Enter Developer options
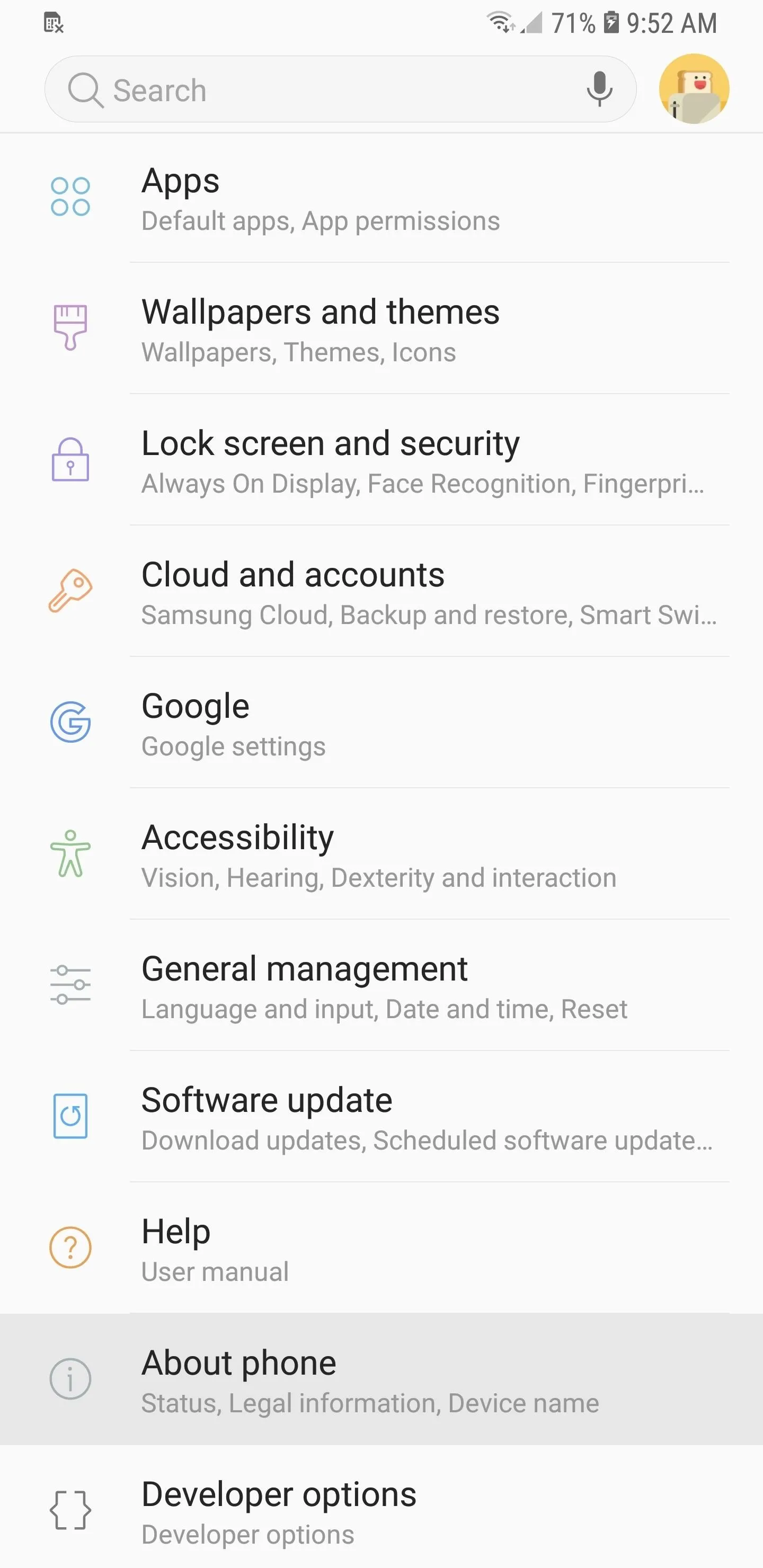763x1568 pixels. pos(381,1507)
